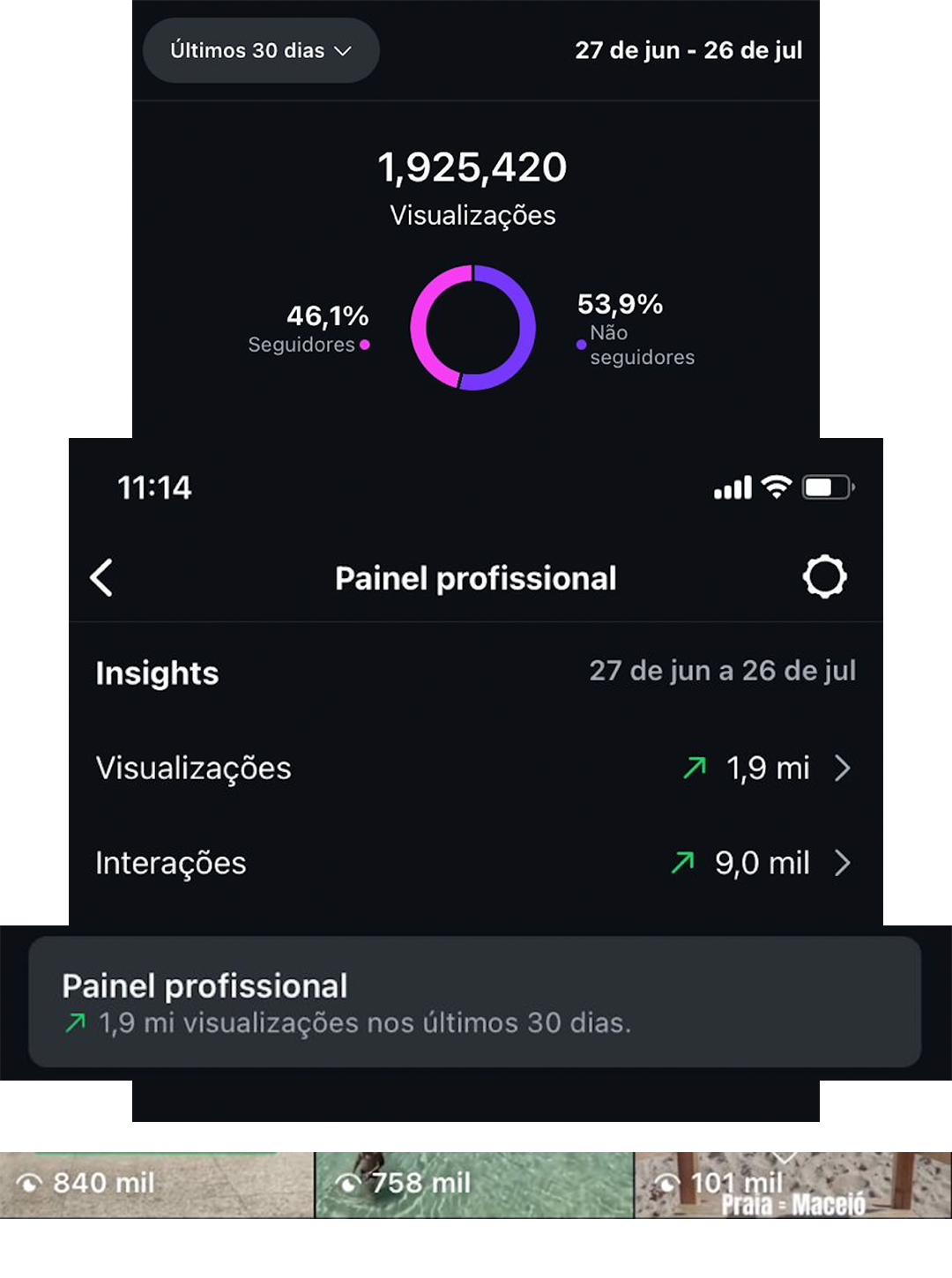Toggle the pink Seguidores legend dot
The height and width of the screenshot is (1278, 952).
tap(365, 345)
